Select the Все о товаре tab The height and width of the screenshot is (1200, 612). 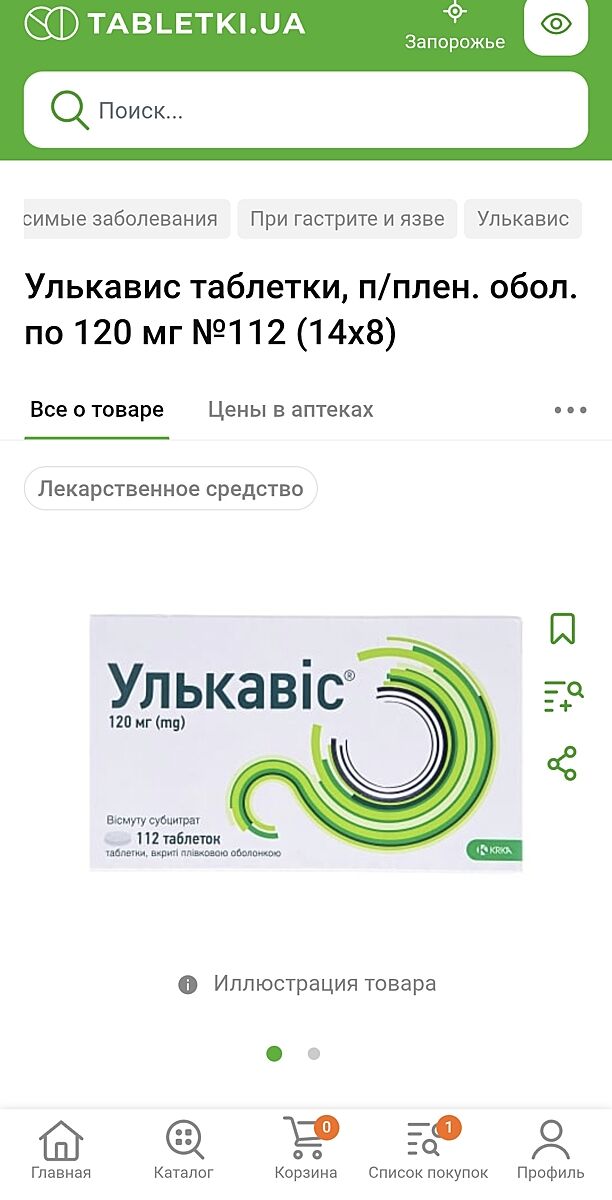97,409
